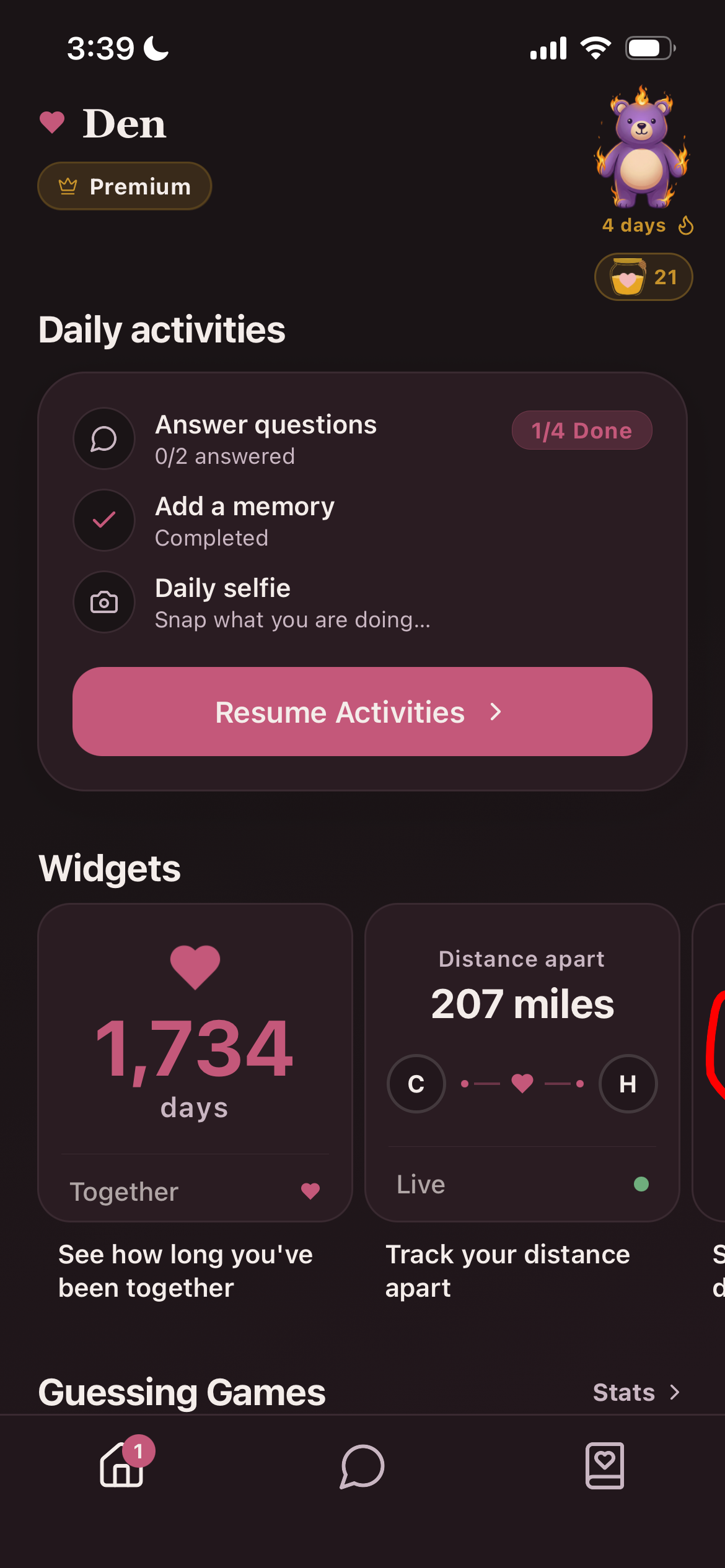
Task: Open the home icon with notification badge
Action: point(120,1466)
